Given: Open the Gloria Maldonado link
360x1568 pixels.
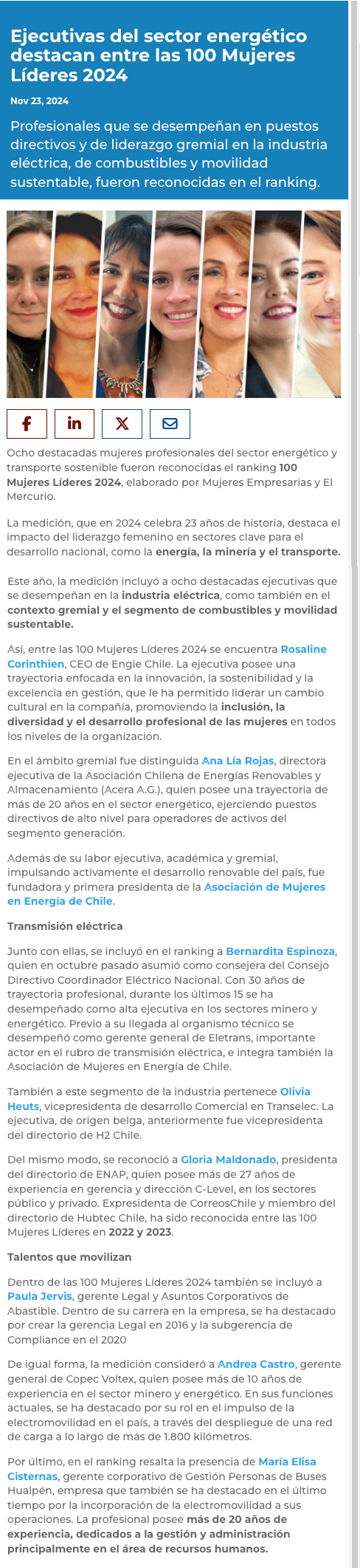Looking at the screenshot, I should [x=229, y=1159].
